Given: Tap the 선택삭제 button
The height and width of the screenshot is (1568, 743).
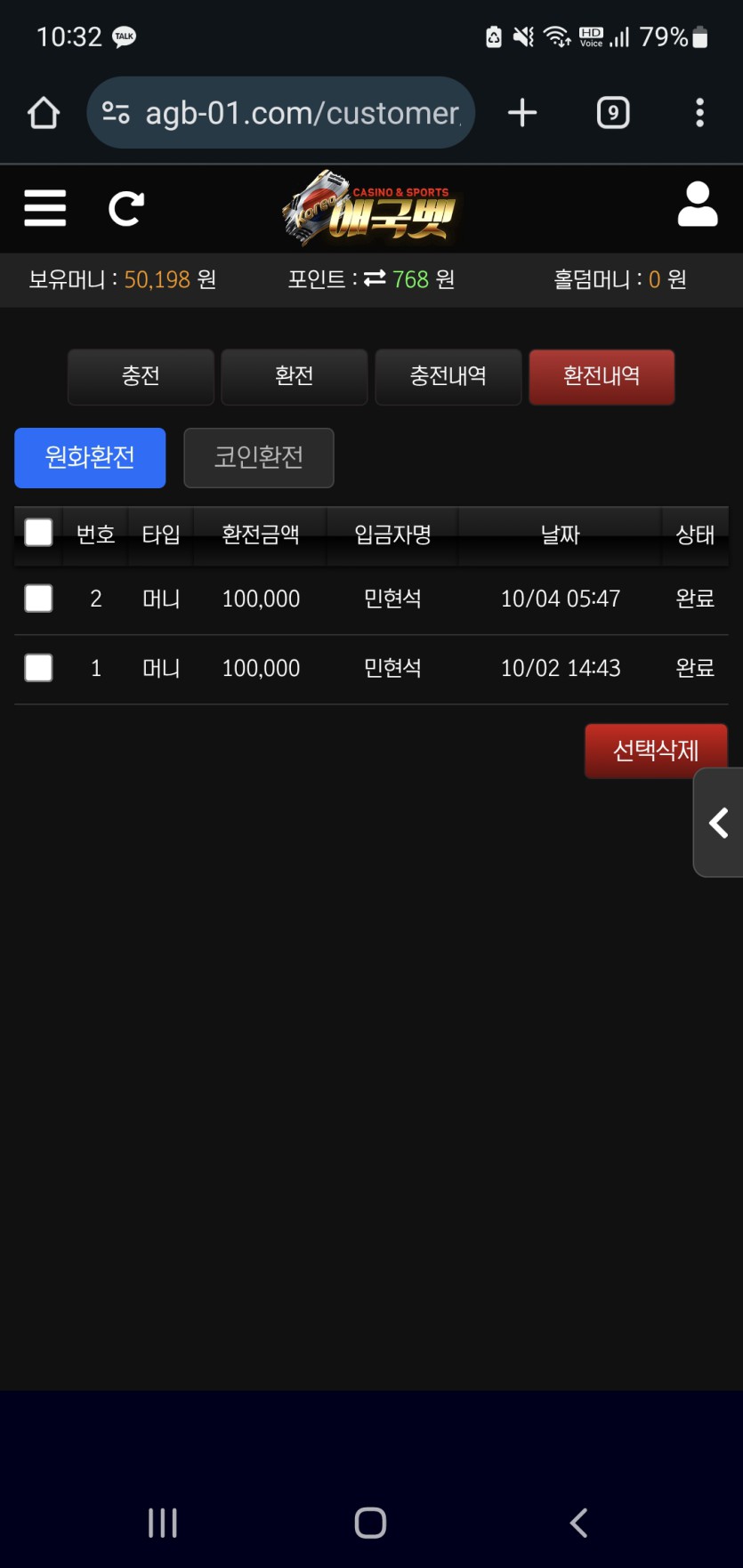Looking at the screenshot, I should tap(656, 751).
